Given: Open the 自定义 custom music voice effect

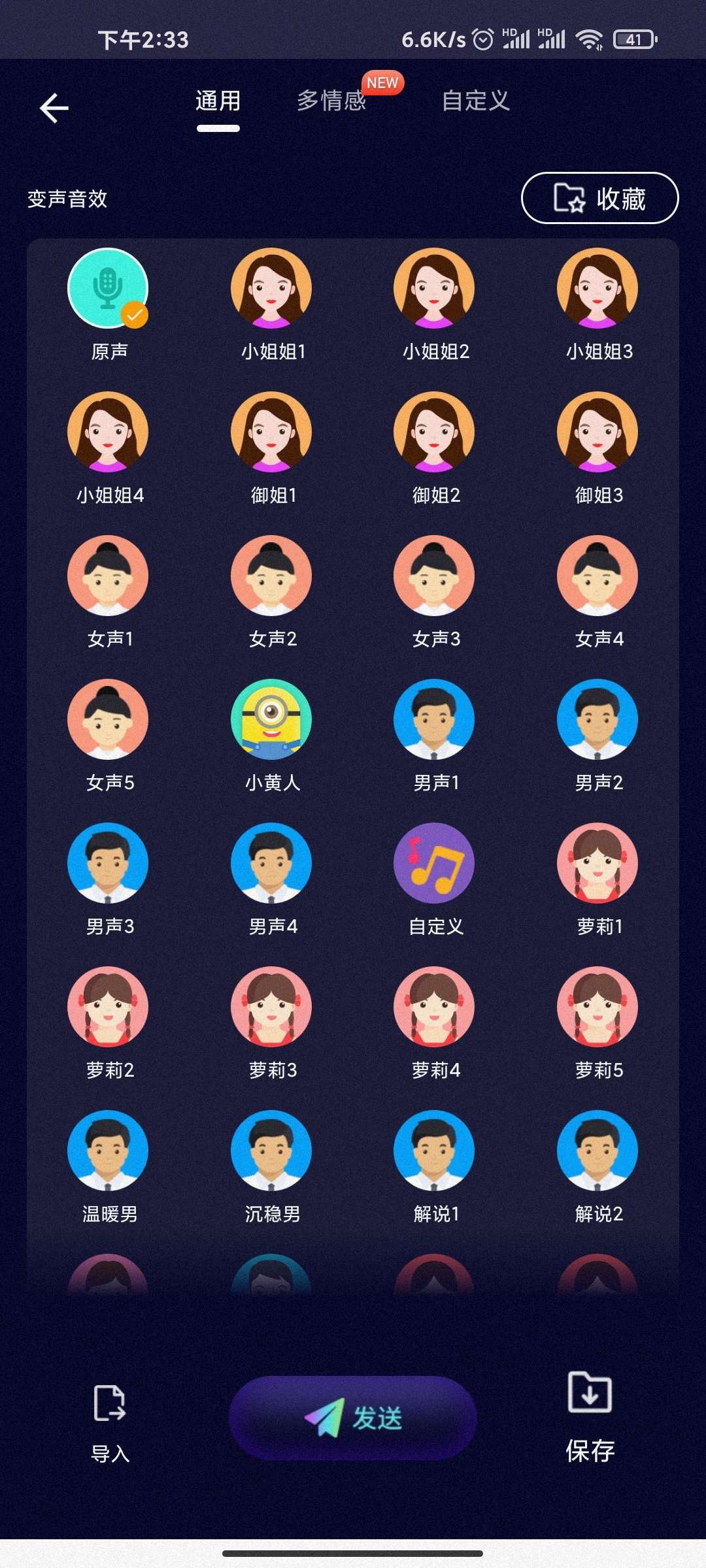Looking at the screenshot, I should coord(433,863).
